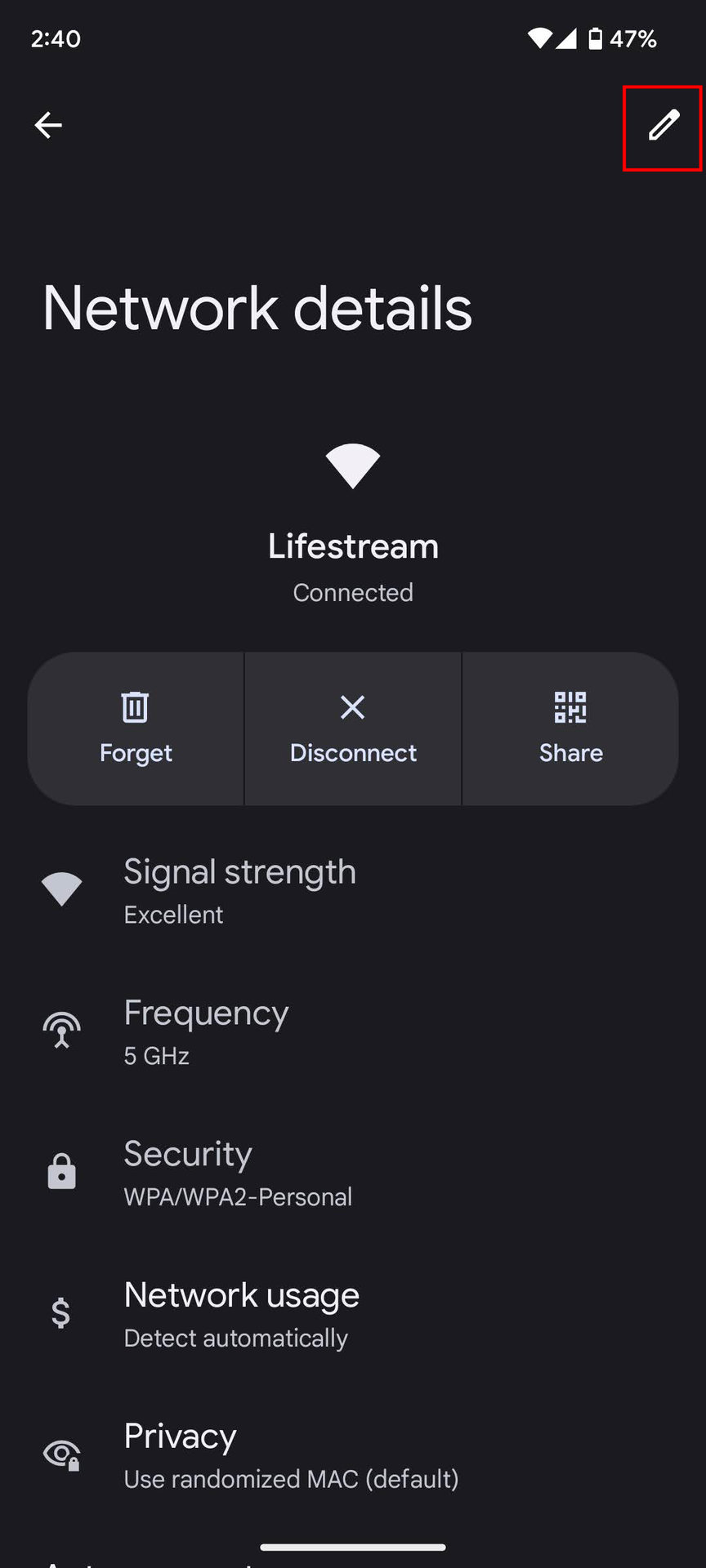Forget the Lifestream network
706x1568 pixels.
(x=136, y=728)
